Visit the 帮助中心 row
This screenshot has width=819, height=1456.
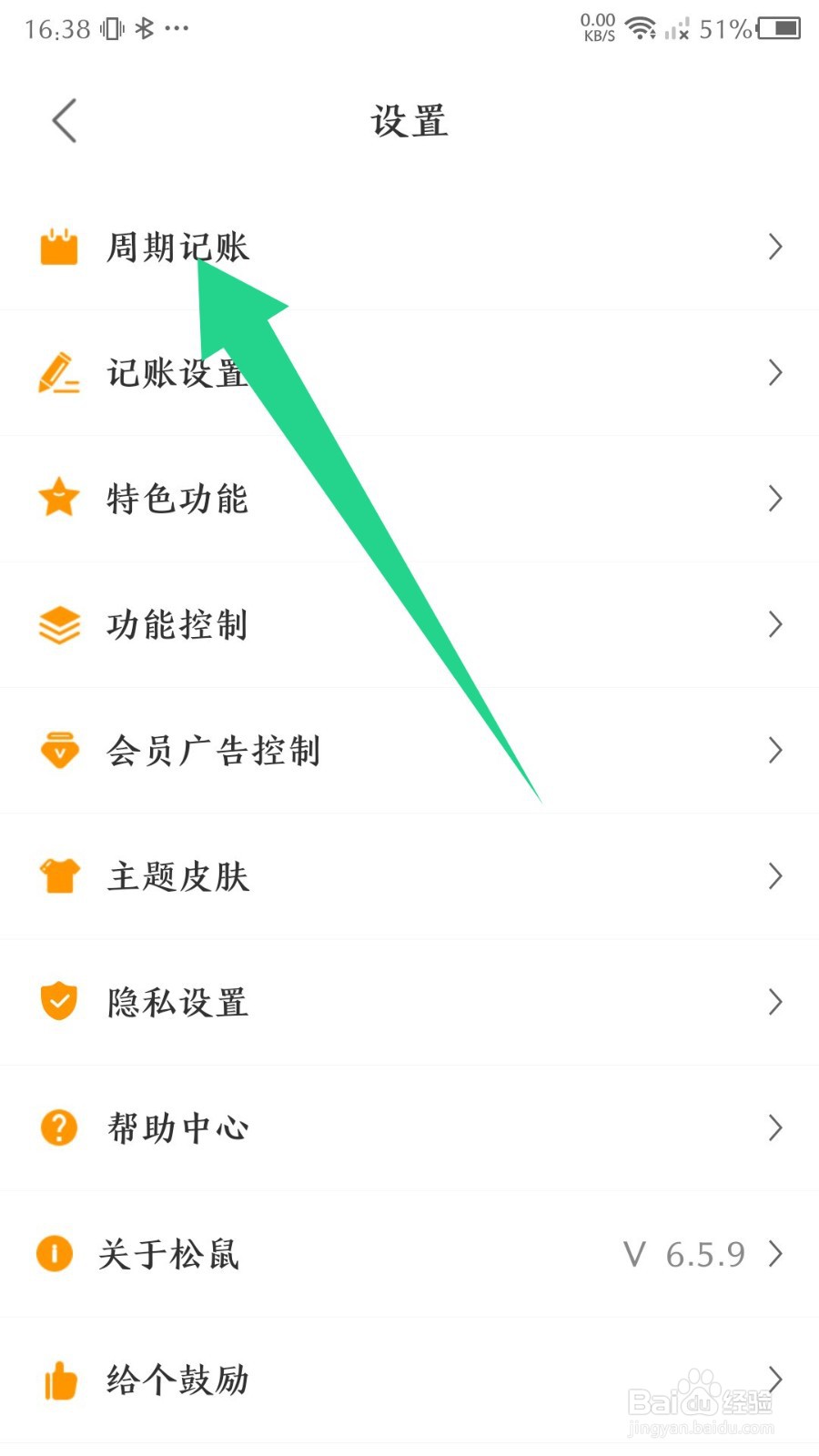(409, 1128)
